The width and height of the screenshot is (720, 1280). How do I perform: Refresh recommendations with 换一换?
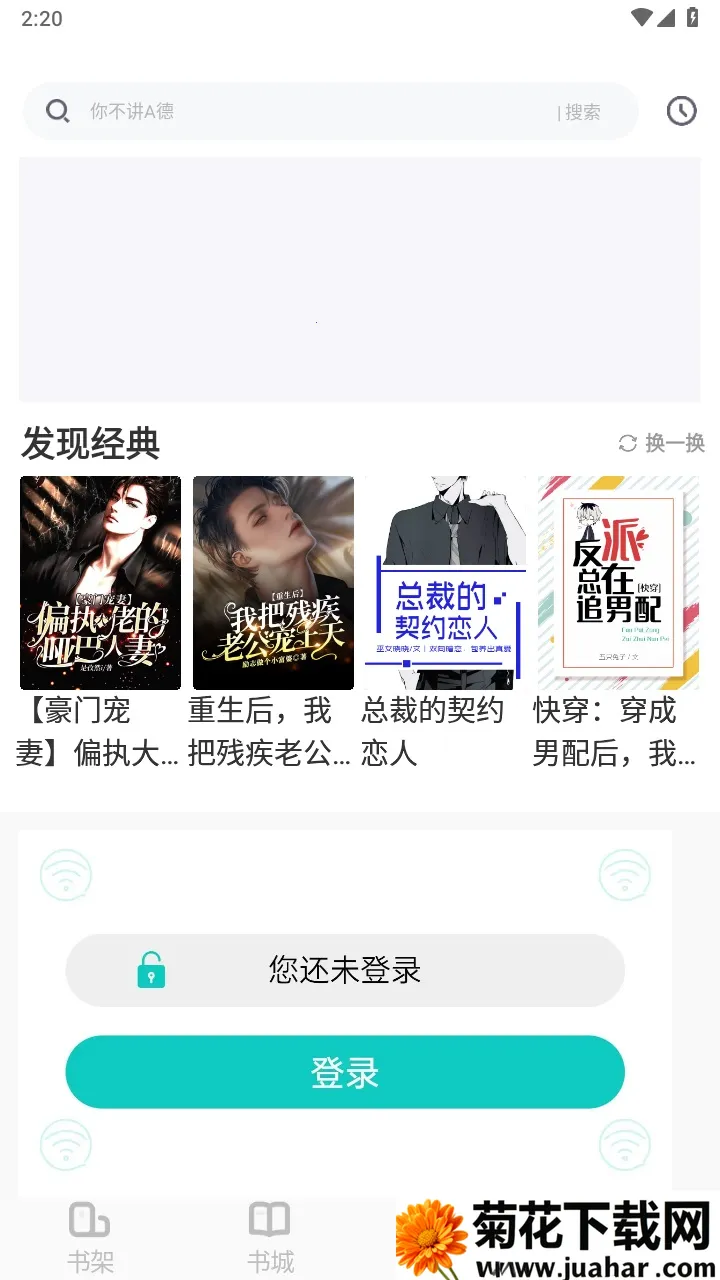click(x=662, y=443)
